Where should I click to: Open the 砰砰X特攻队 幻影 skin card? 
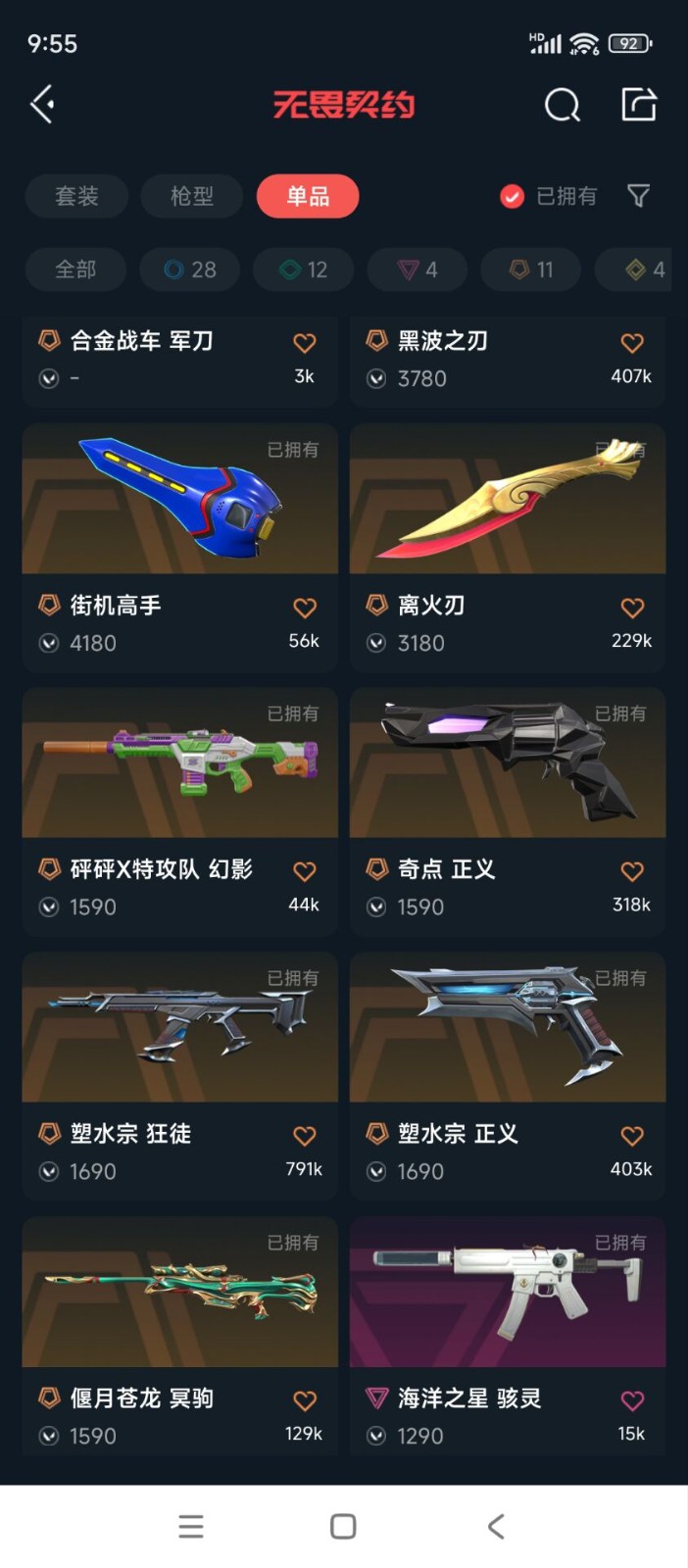tap(179, 764)
